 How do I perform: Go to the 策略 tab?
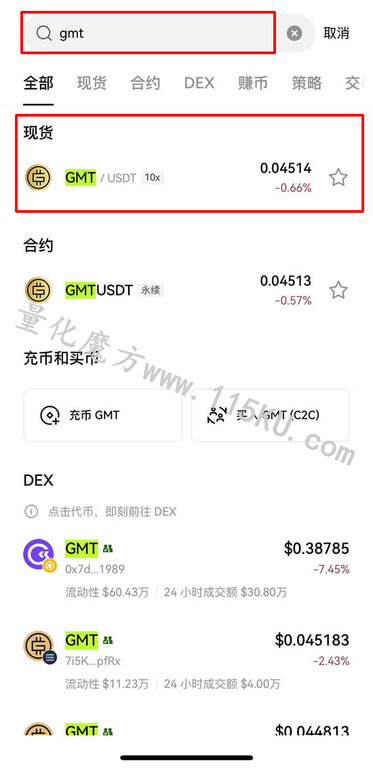[307, 83]
